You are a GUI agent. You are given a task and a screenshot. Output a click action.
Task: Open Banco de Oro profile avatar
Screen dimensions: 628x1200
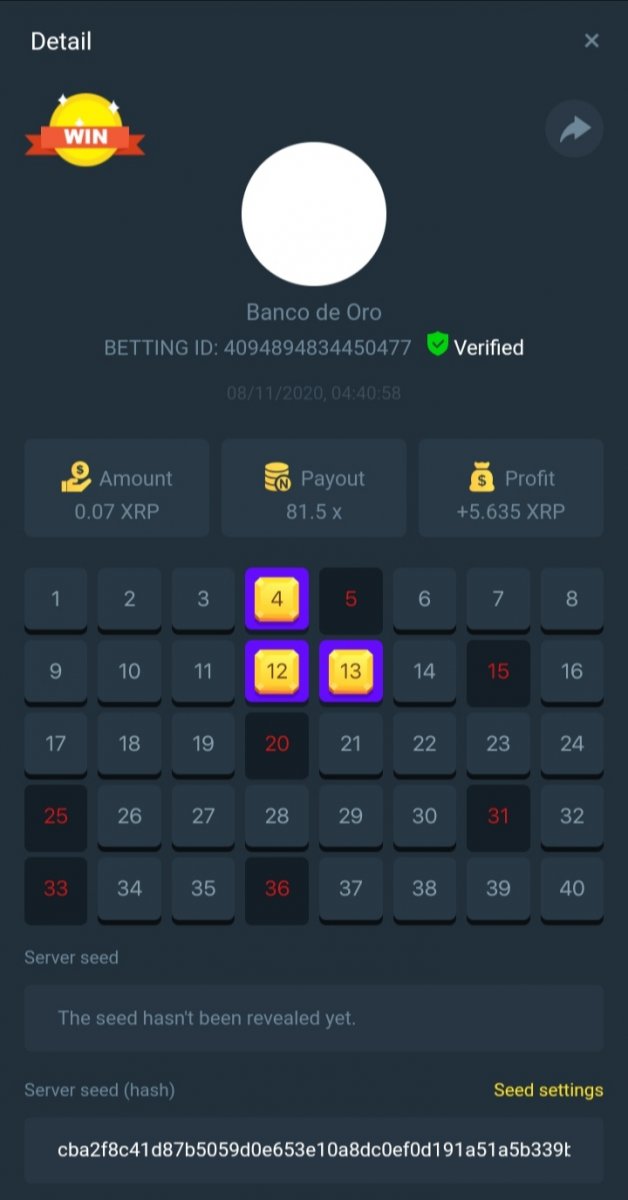[314, 214]
